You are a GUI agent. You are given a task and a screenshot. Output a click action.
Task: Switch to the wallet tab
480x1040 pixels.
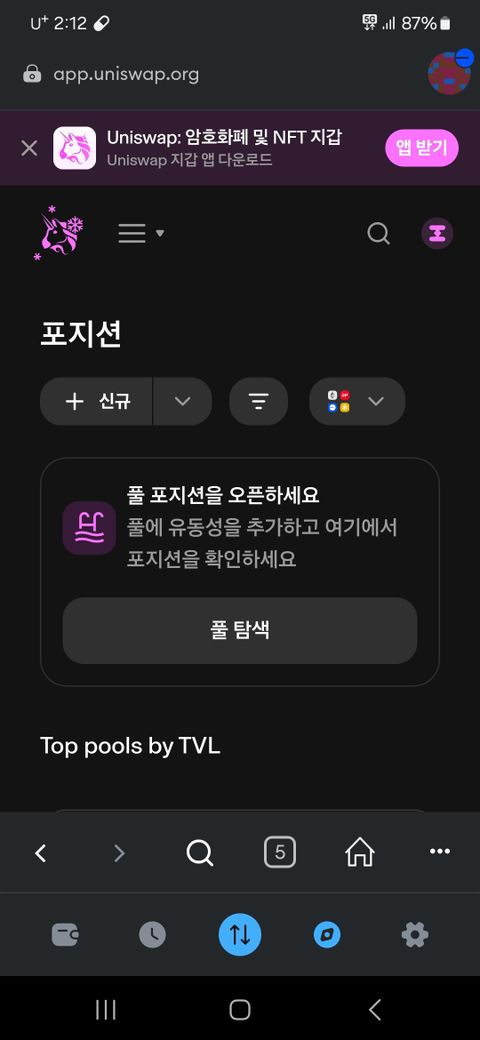click(66, 935)
